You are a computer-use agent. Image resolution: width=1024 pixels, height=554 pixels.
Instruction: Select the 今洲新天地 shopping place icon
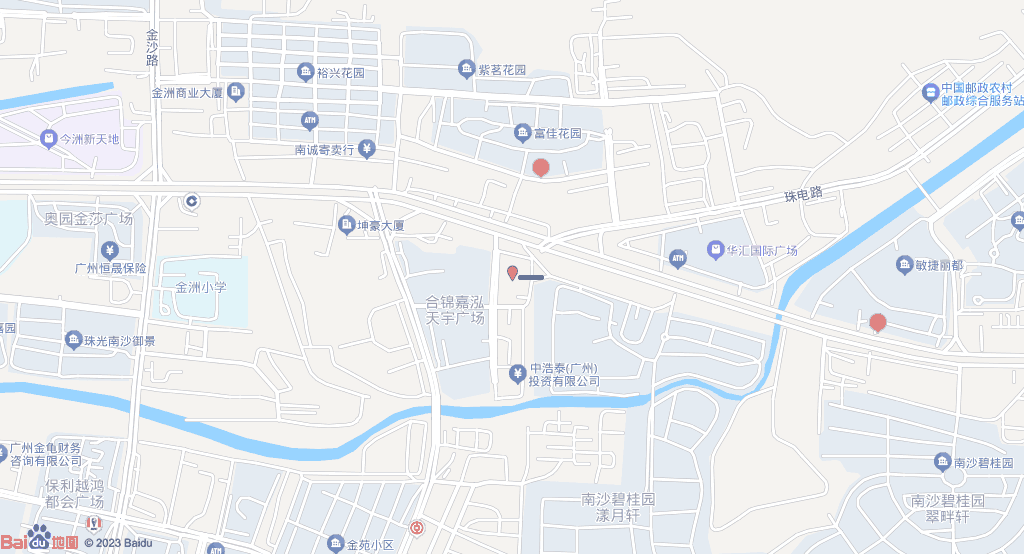click(48, 138)
